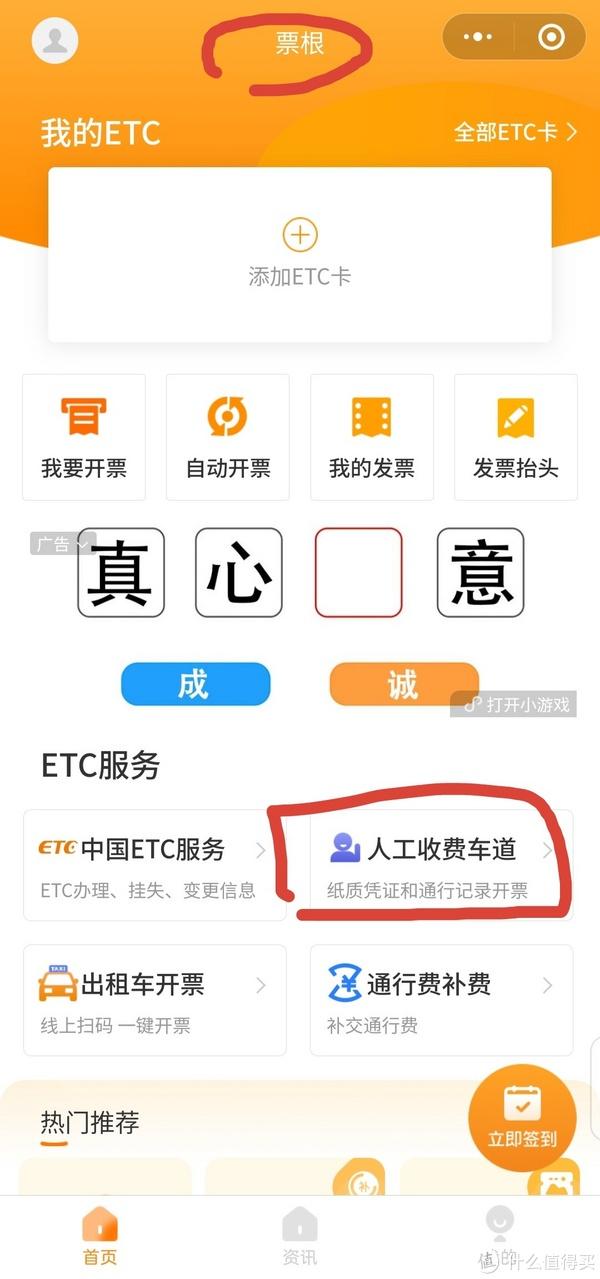
Task: Open 人工收费车道 invoicing
Action: [x=440, y=865]
